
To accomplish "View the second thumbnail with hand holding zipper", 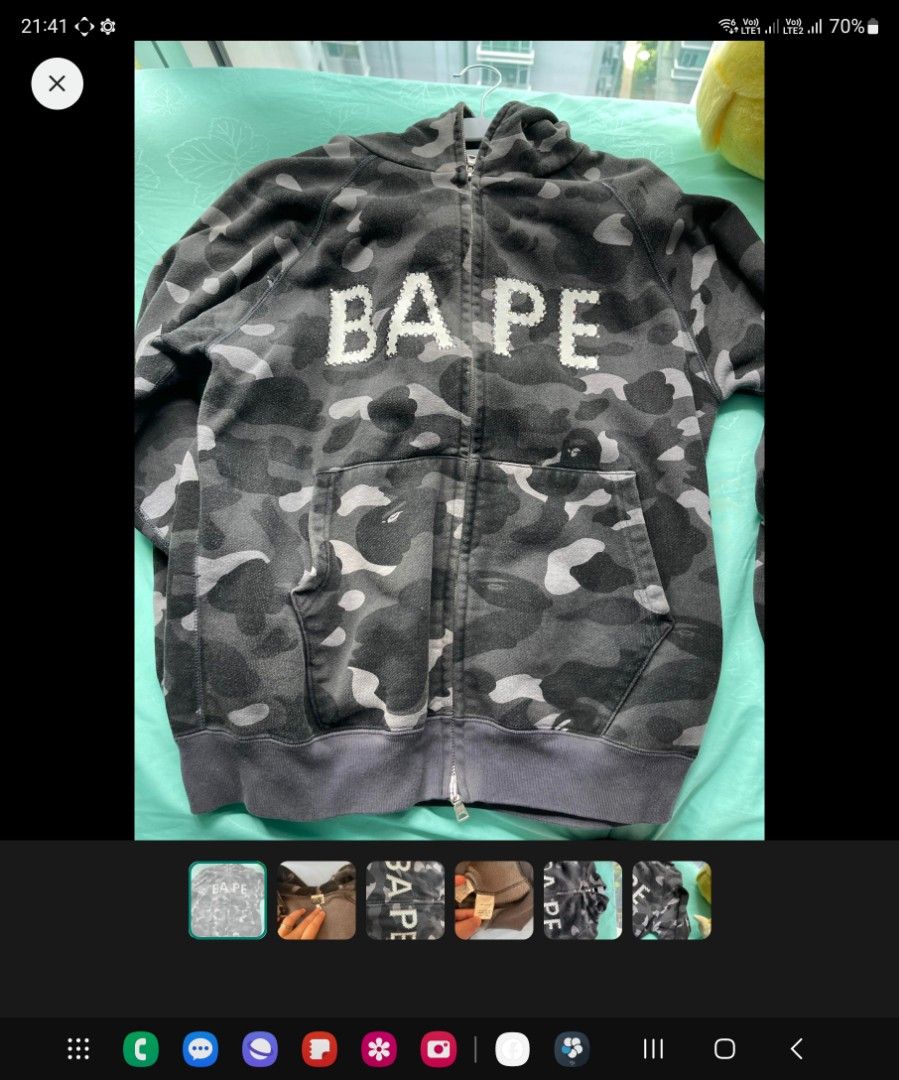I will click(316, 900).
